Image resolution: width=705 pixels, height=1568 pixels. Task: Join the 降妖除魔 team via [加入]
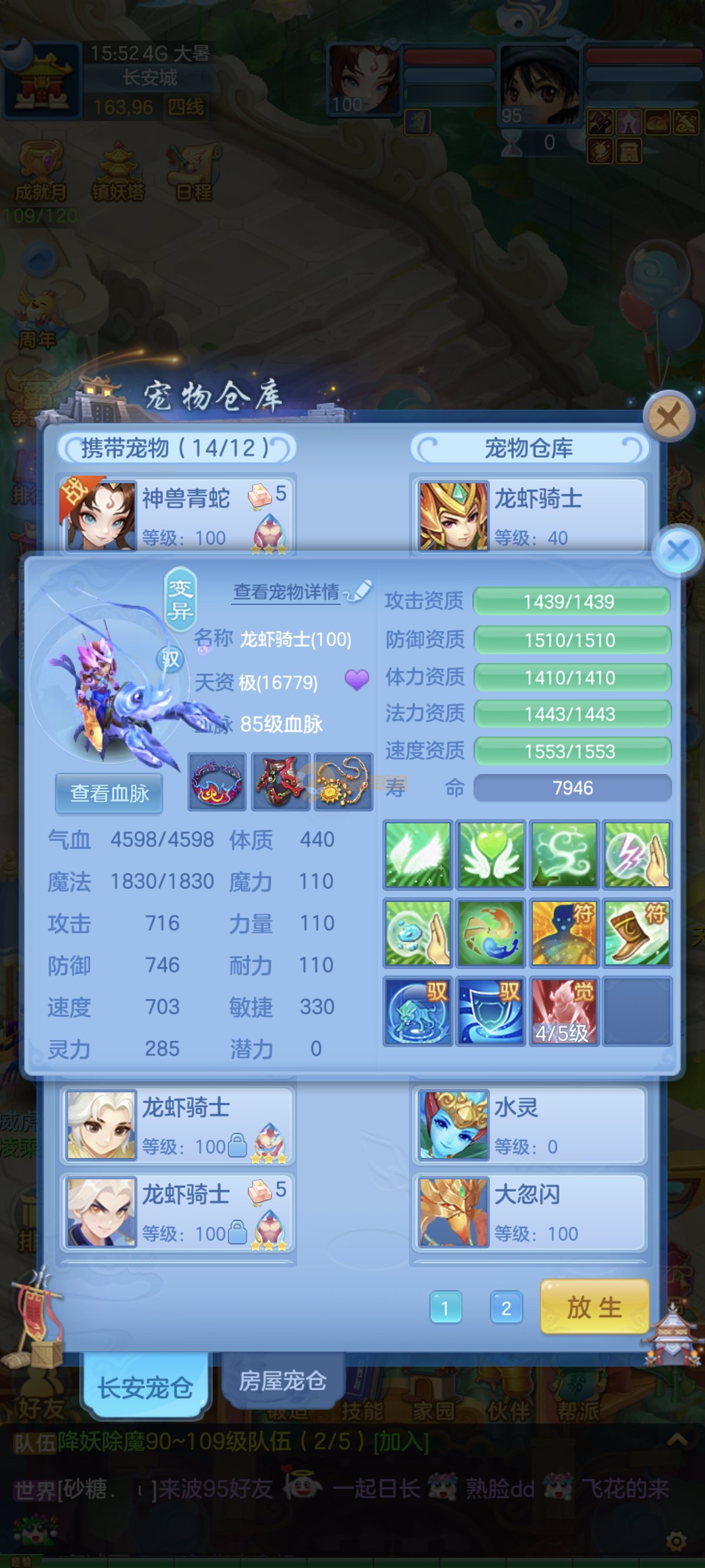click(401, 1442)
